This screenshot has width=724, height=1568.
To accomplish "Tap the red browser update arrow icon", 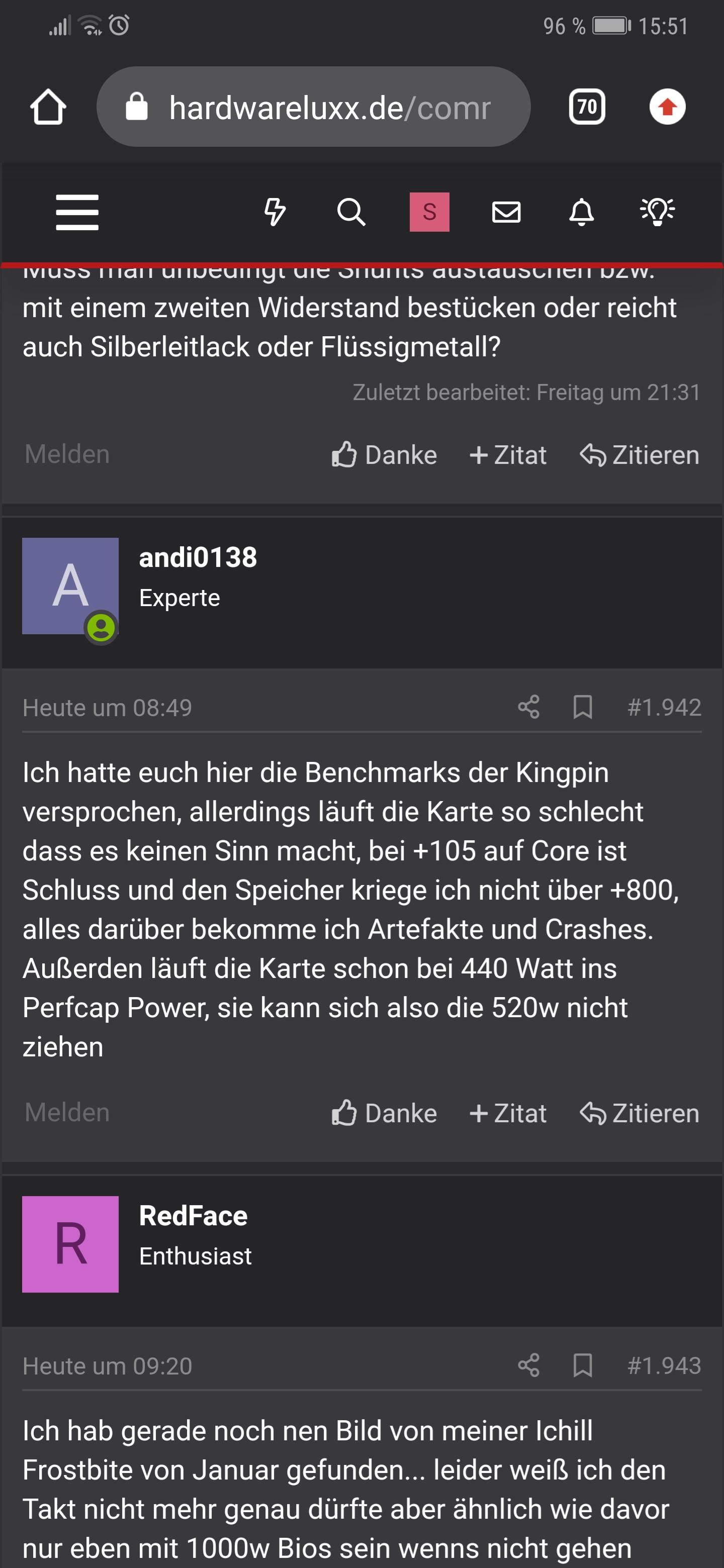I will point(667,107).
